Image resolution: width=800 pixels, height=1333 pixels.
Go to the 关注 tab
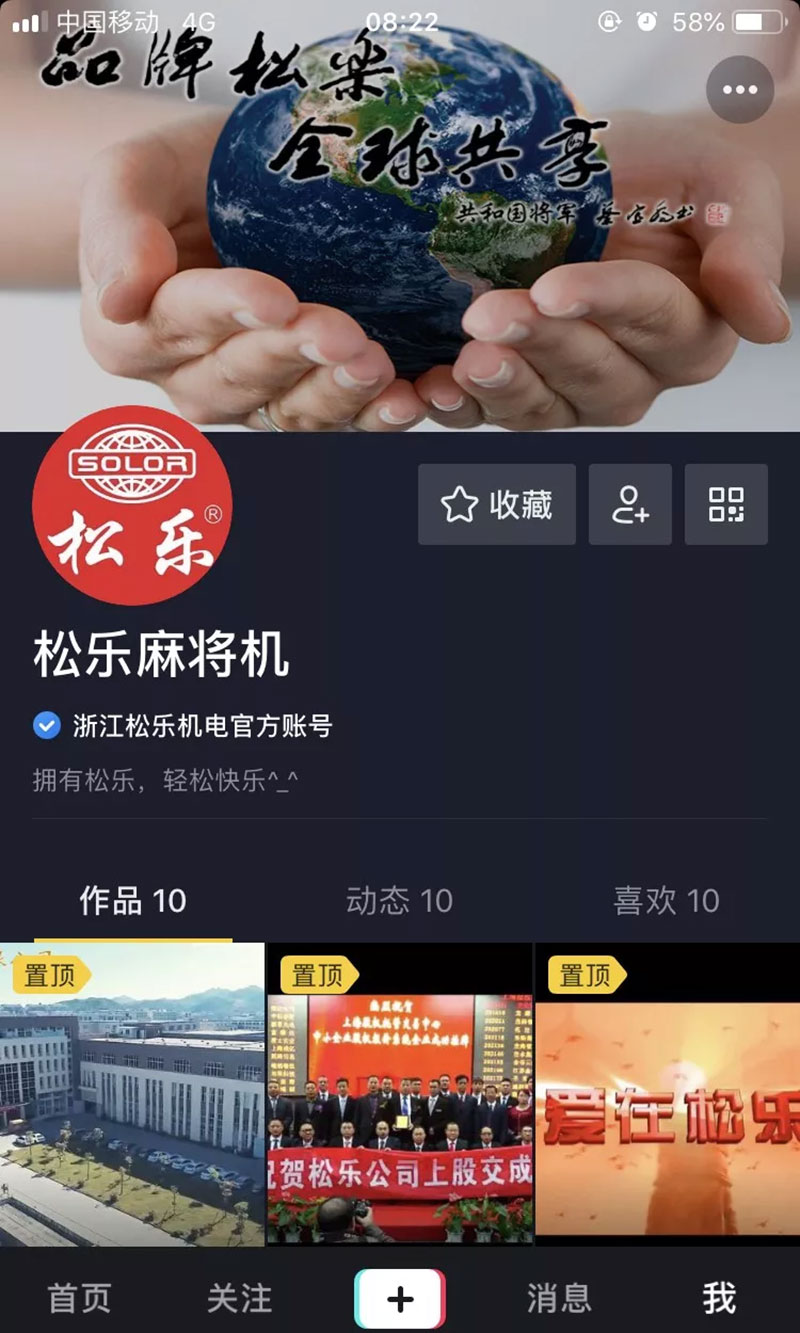[x=239, y=1298]
